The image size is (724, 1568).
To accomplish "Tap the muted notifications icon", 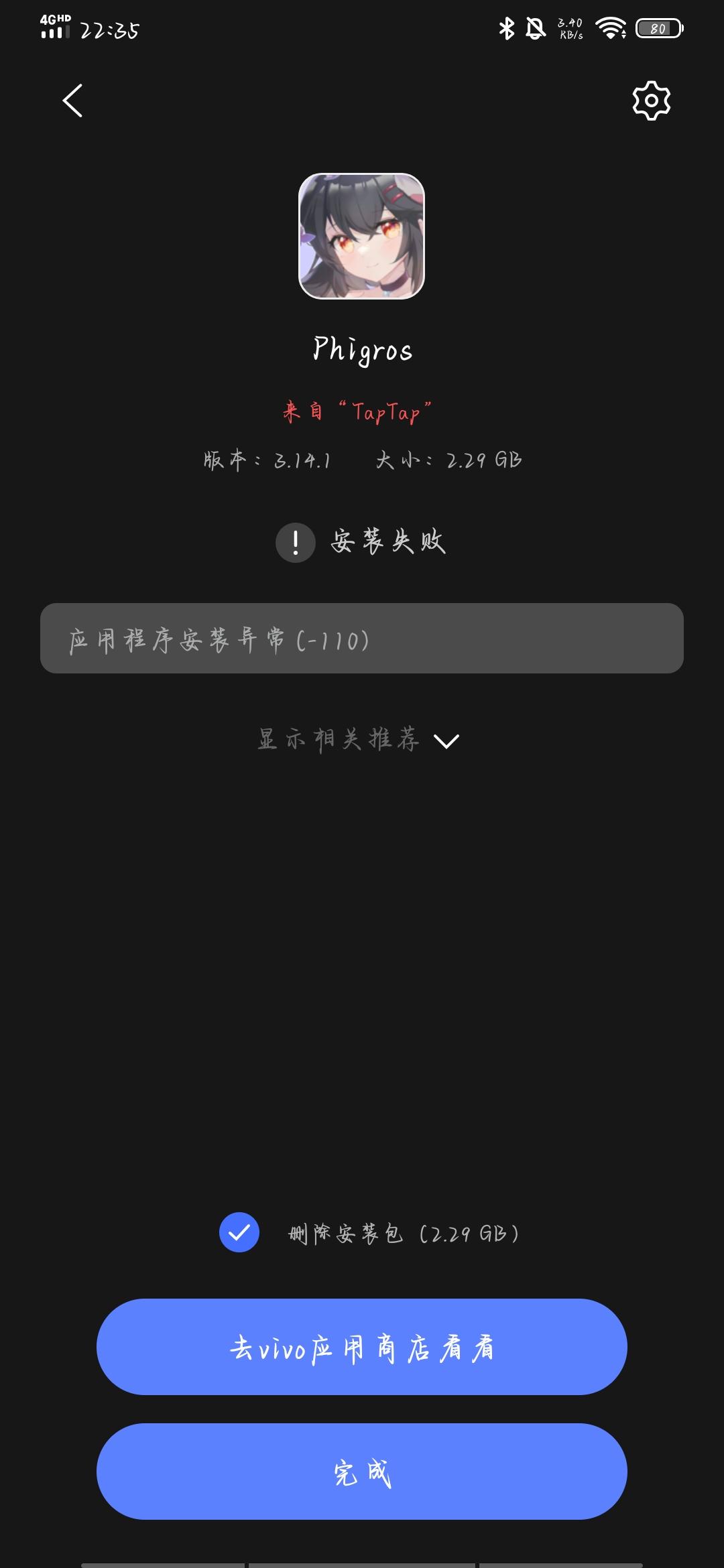I will [x=533, y=28].
